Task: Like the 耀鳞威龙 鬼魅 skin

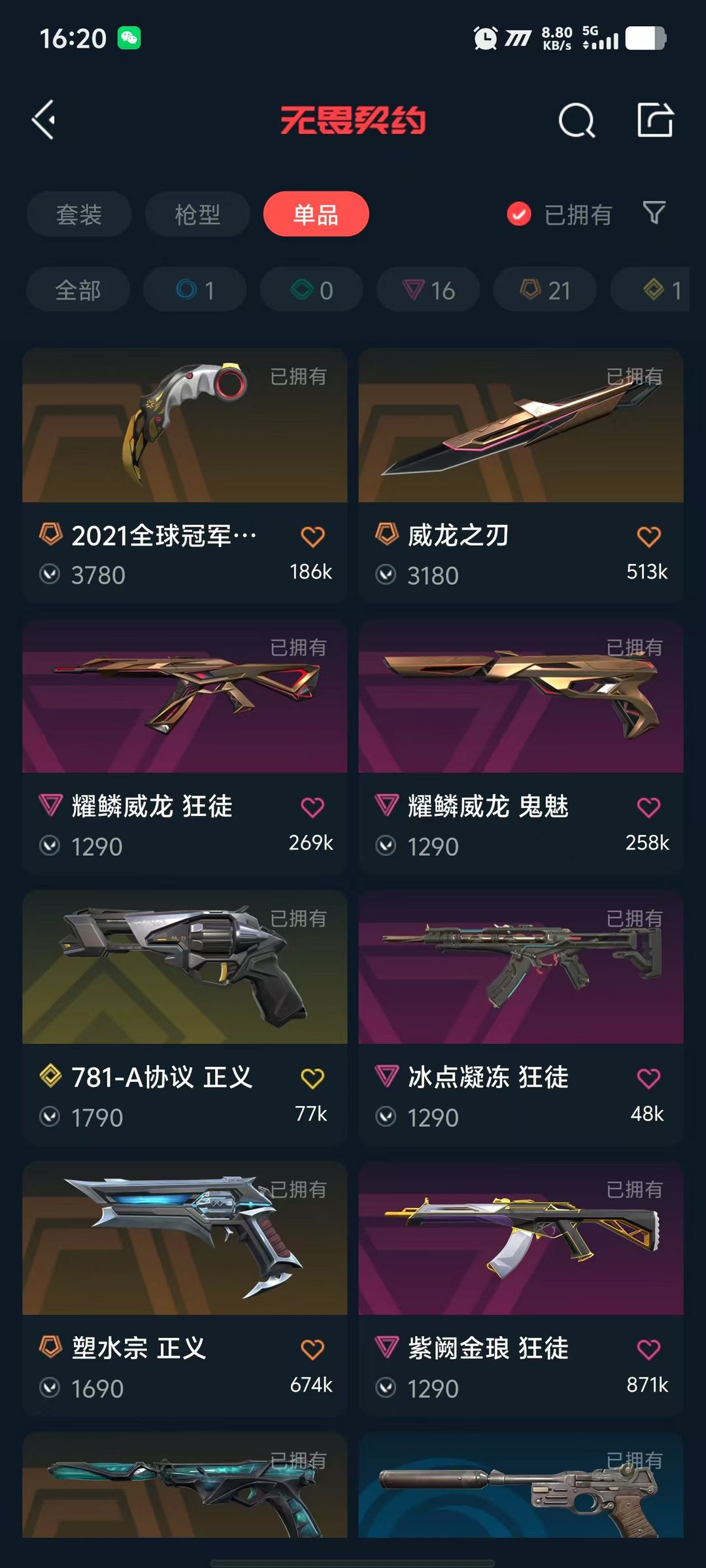Action: (x=648, y=808)
